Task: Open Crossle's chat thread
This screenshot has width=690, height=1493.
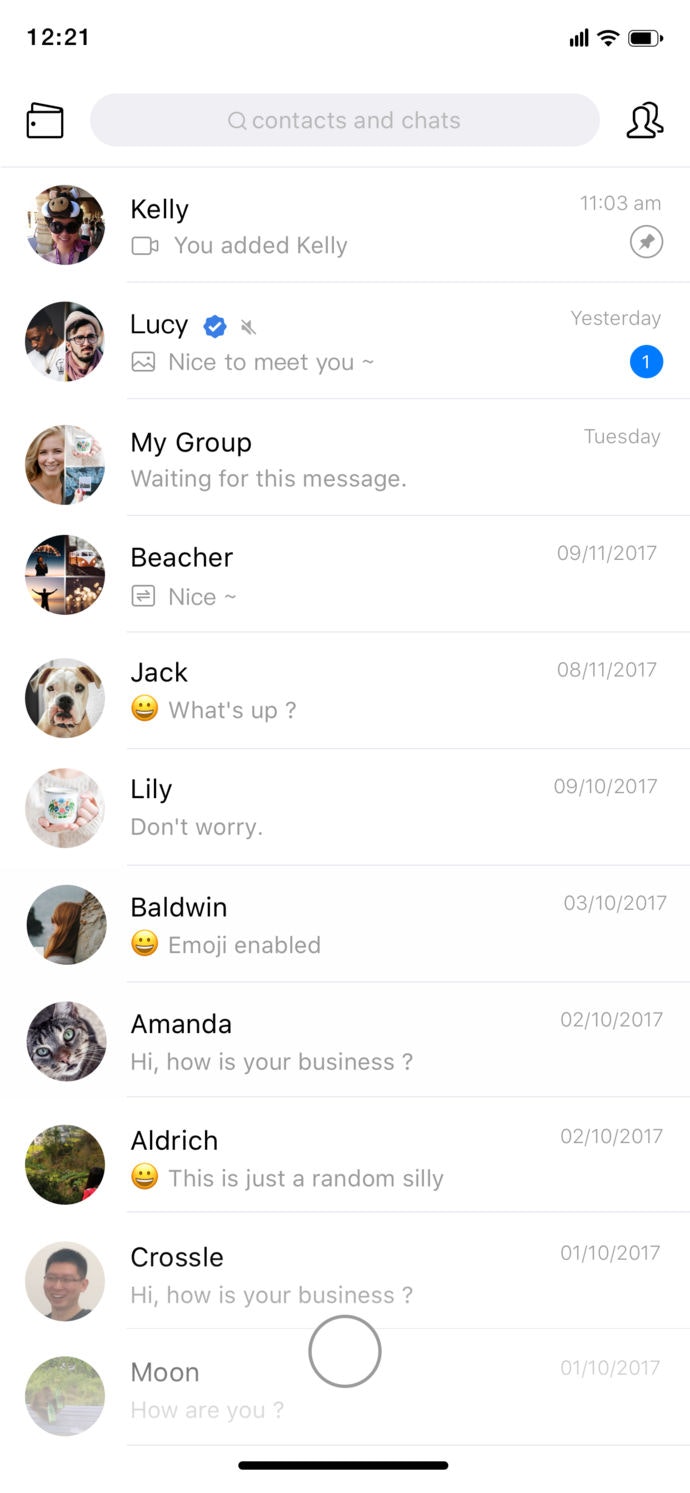Action: (x=345, y=1275)
